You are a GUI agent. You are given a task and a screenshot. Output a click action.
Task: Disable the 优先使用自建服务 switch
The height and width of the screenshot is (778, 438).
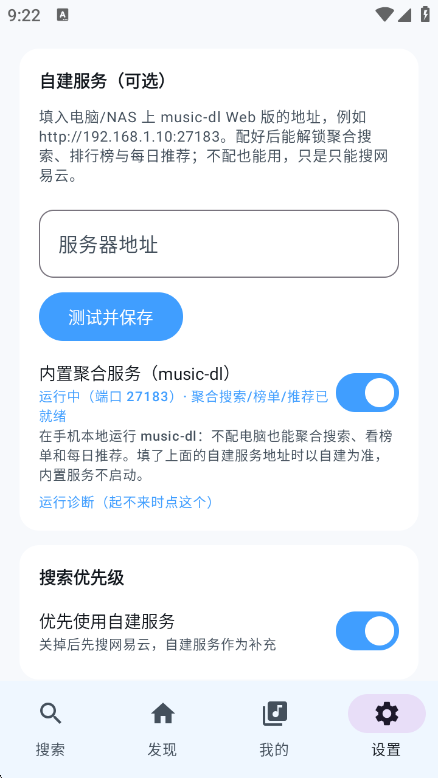coord(367,631)
